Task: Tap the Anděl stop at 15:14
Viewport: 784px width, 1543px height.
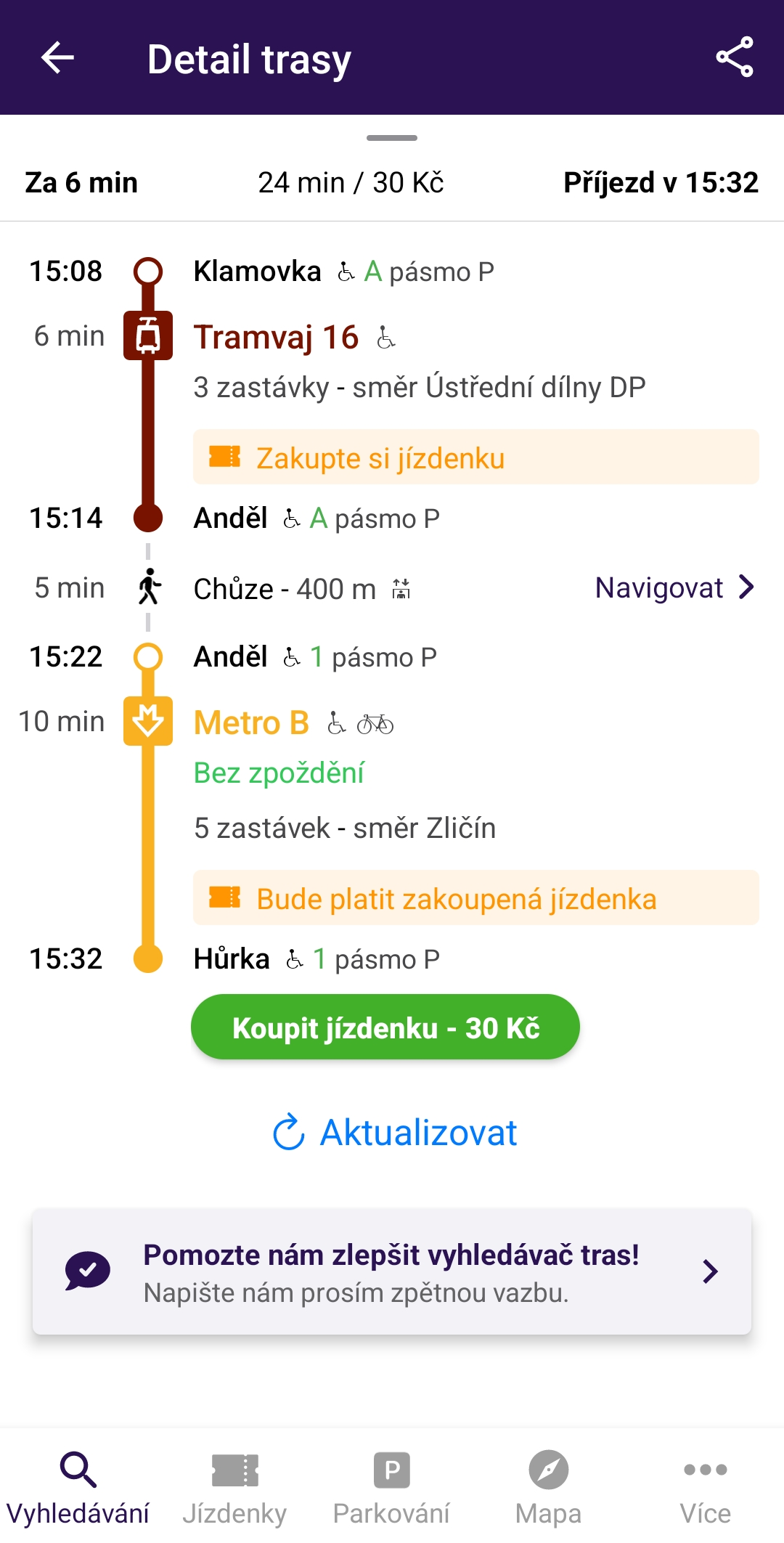Action: coord(231,518)
